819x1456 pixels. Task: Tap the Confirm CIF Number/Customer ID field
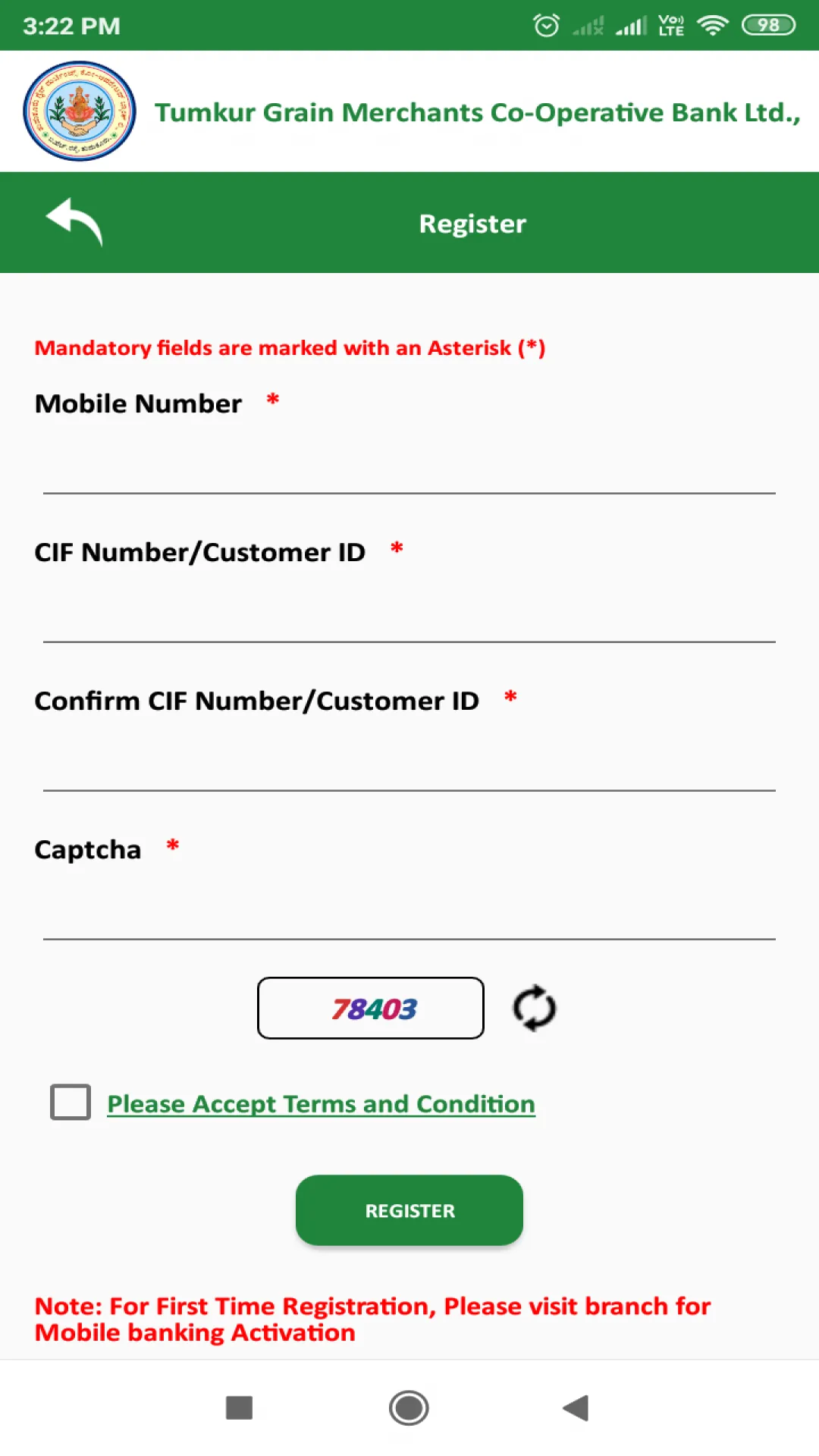(409, 761)
